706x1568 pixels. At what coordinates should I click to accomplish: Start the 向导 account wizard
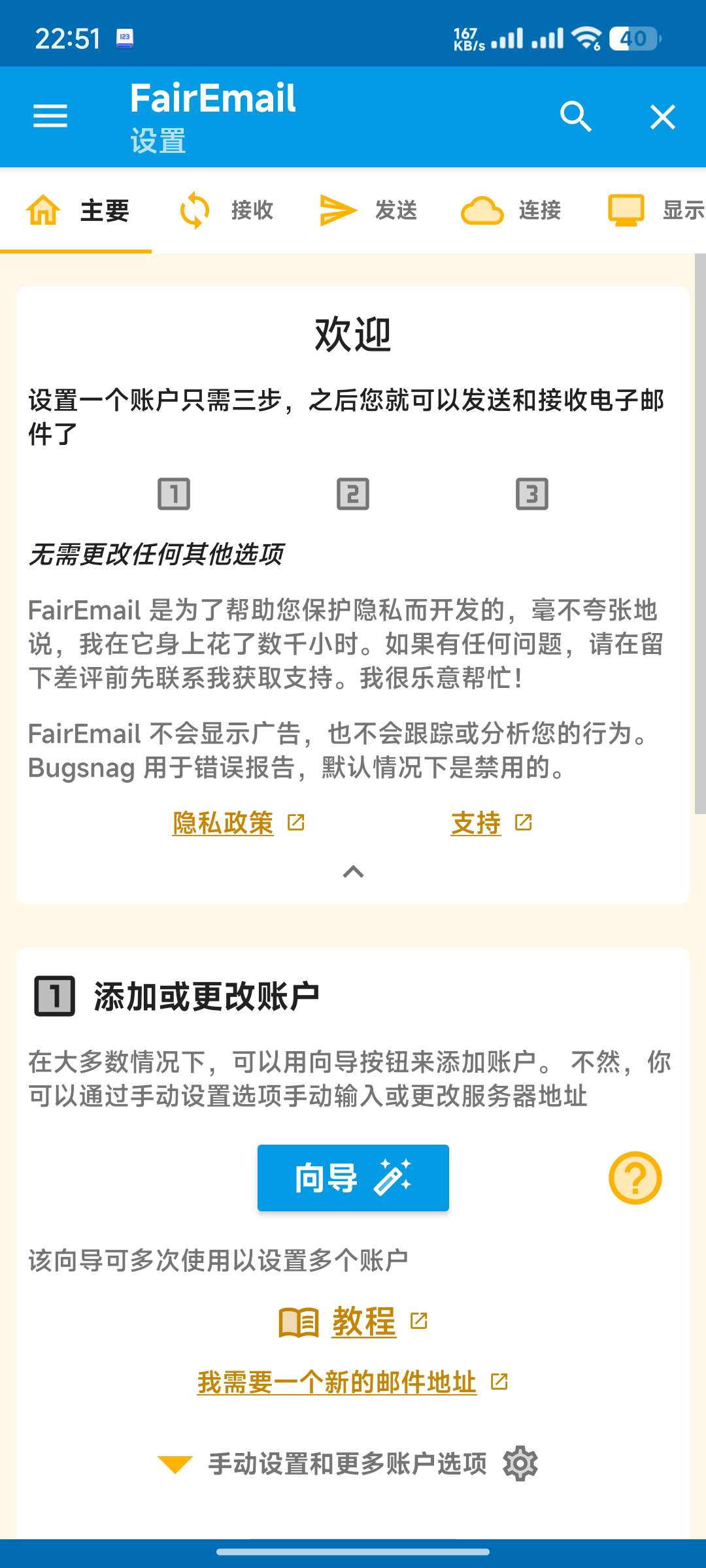click(x=353, y=1178)
